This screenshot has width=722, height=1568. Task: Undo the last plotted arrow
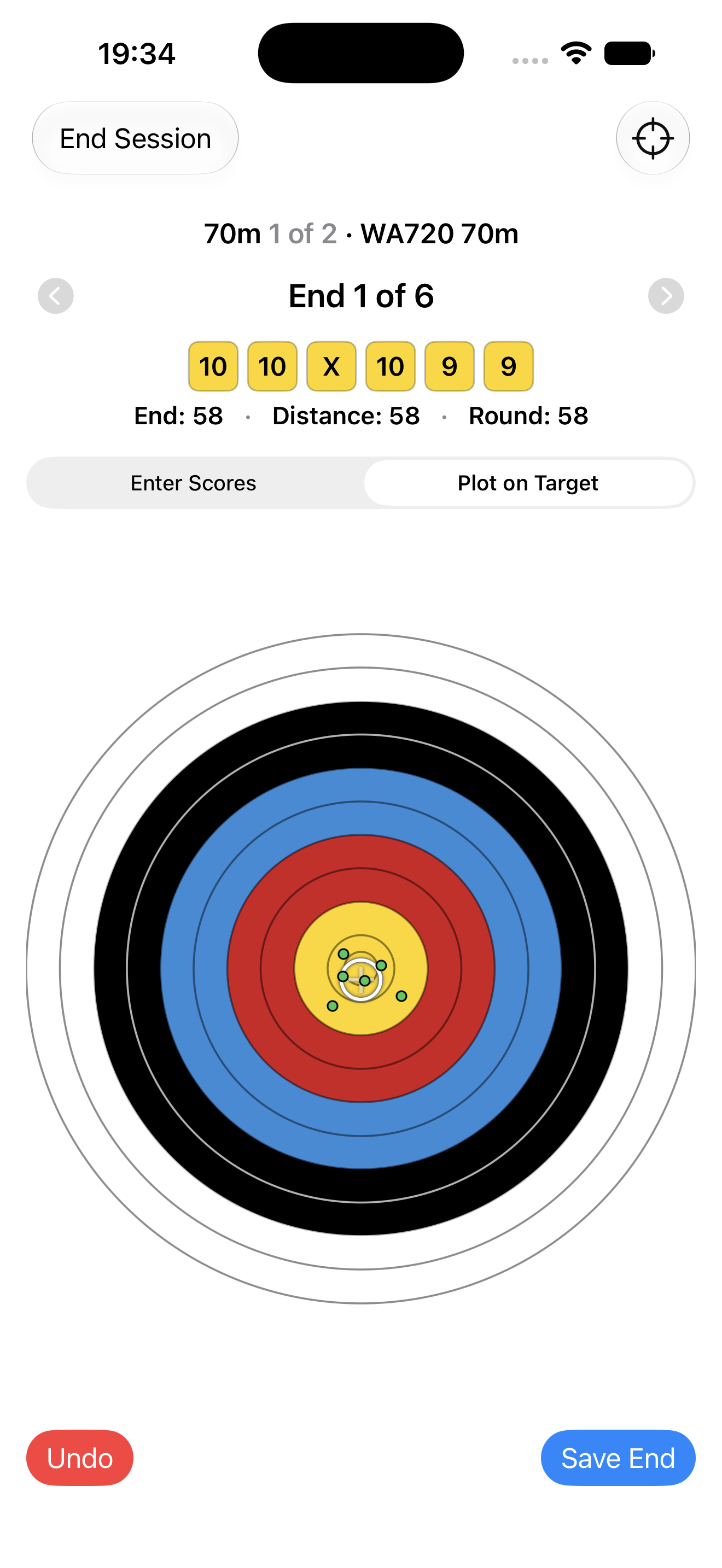point(80,1458)
